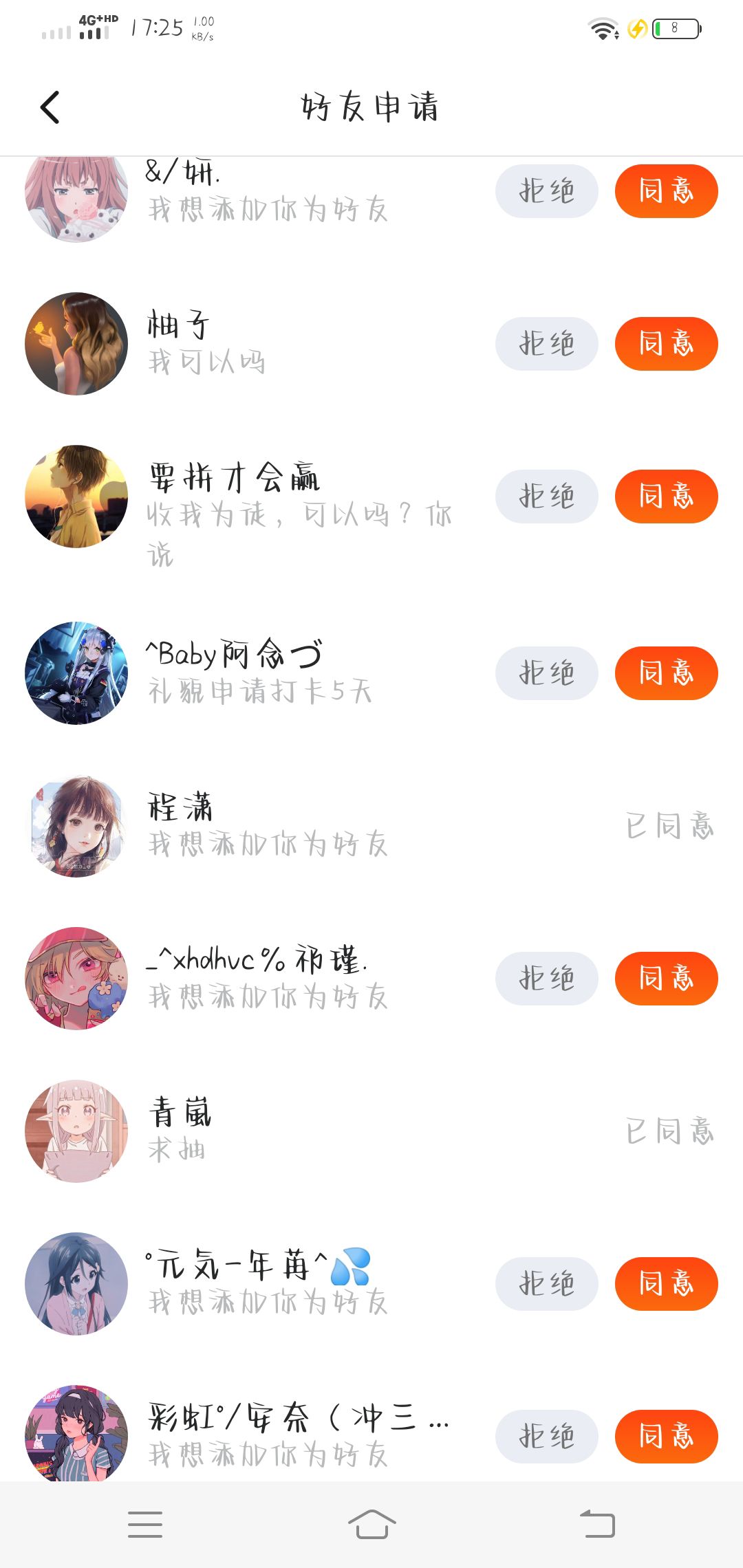
Task: Reject 柚子's friend request
Action: 546,344
